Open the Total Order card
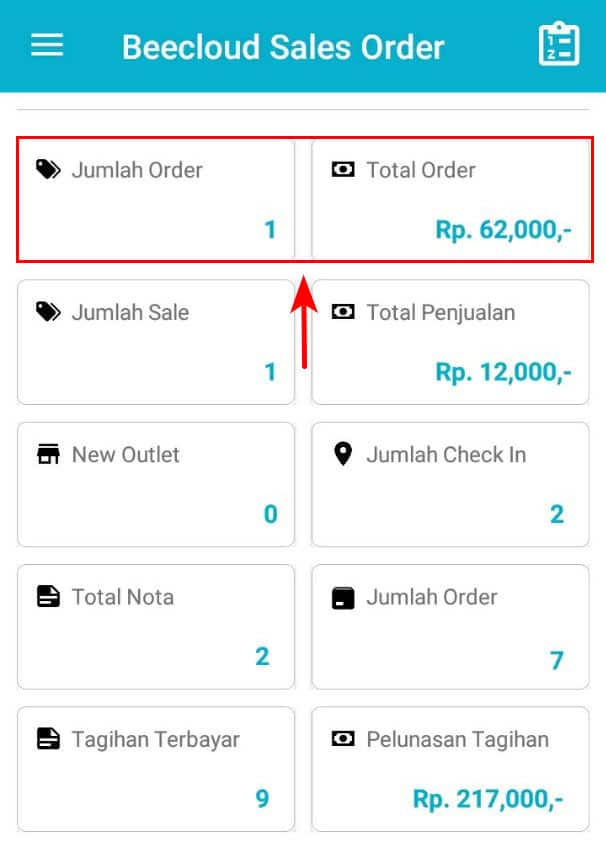This screenshot has width=606, height=842. tap(450, 200)
